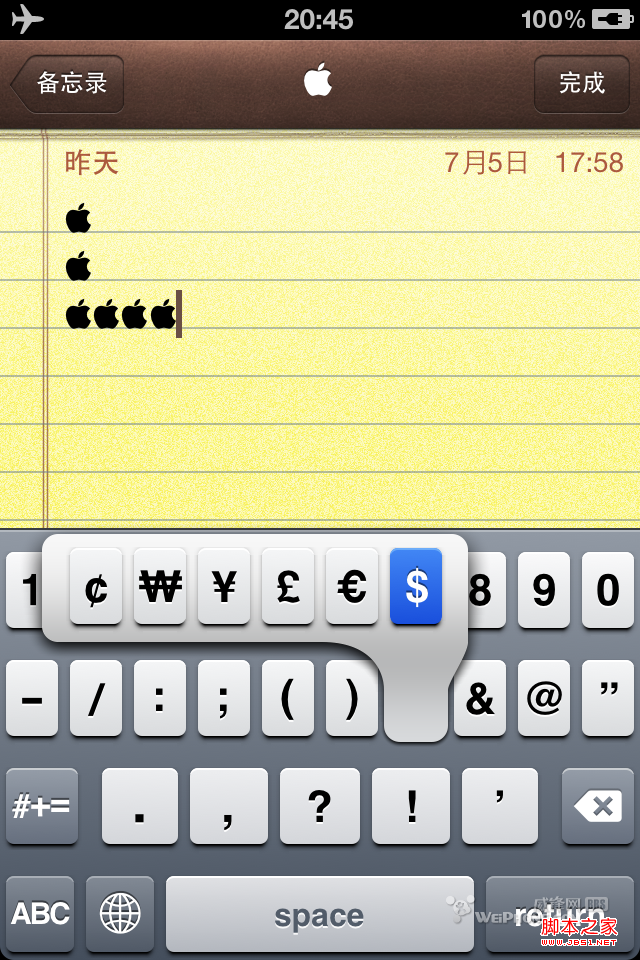Switch back to the ABC letter keyboard
This screenshot has height=960, width=640.
pyautogui.click(x=41, y=913)
